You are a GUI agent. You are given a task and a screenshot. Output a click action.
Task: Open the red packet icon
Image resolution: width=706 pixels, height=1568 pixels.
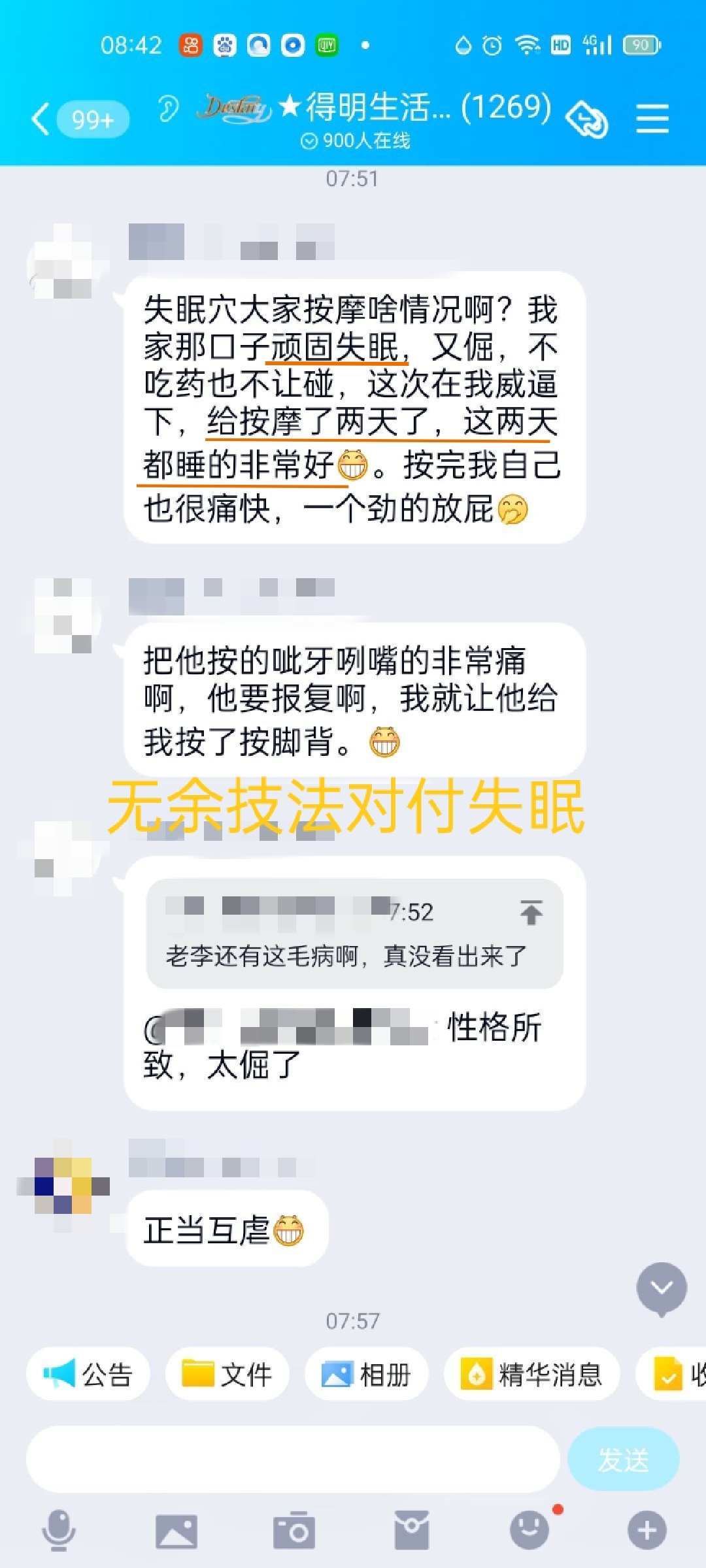click(412, 1530)
